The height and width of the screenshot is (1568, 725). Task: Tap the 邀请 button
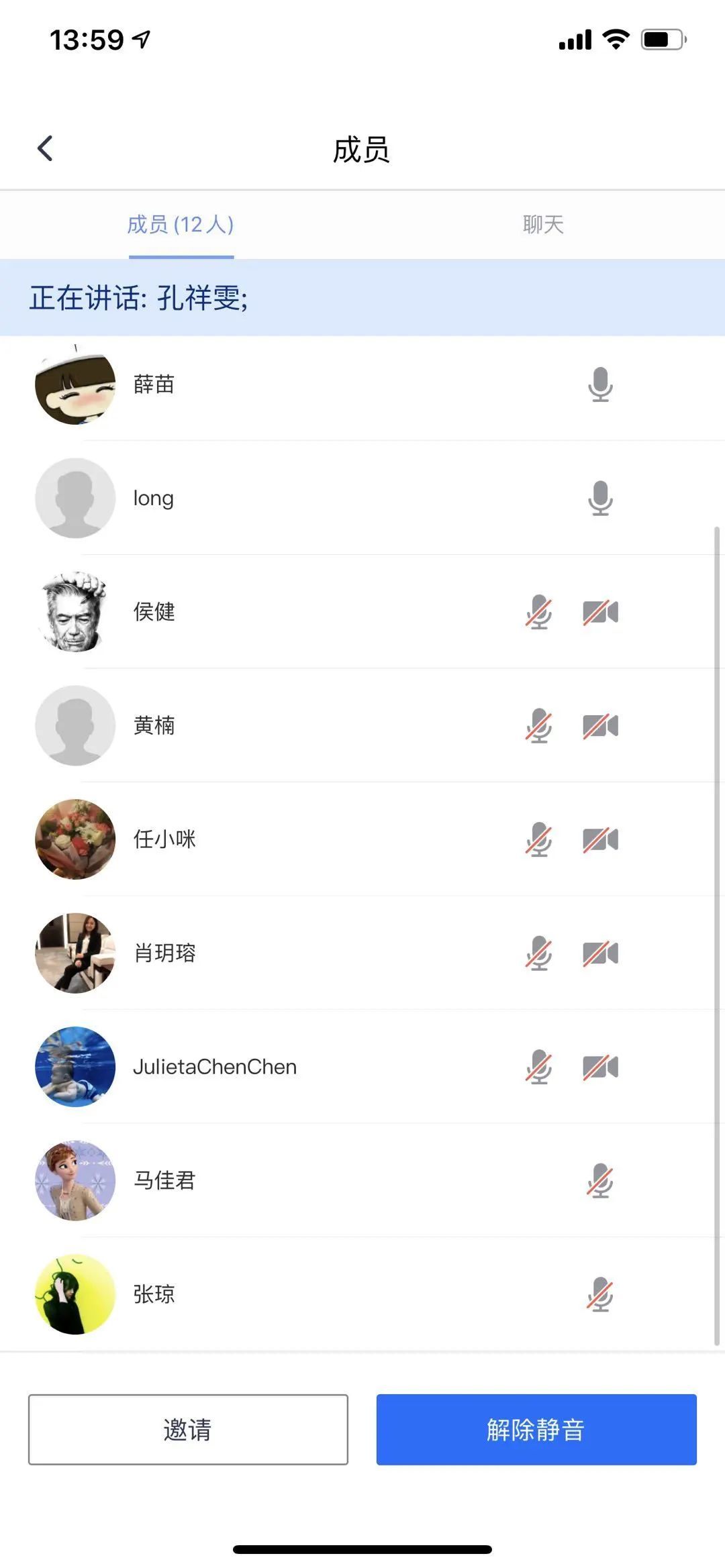(188, 1429)
